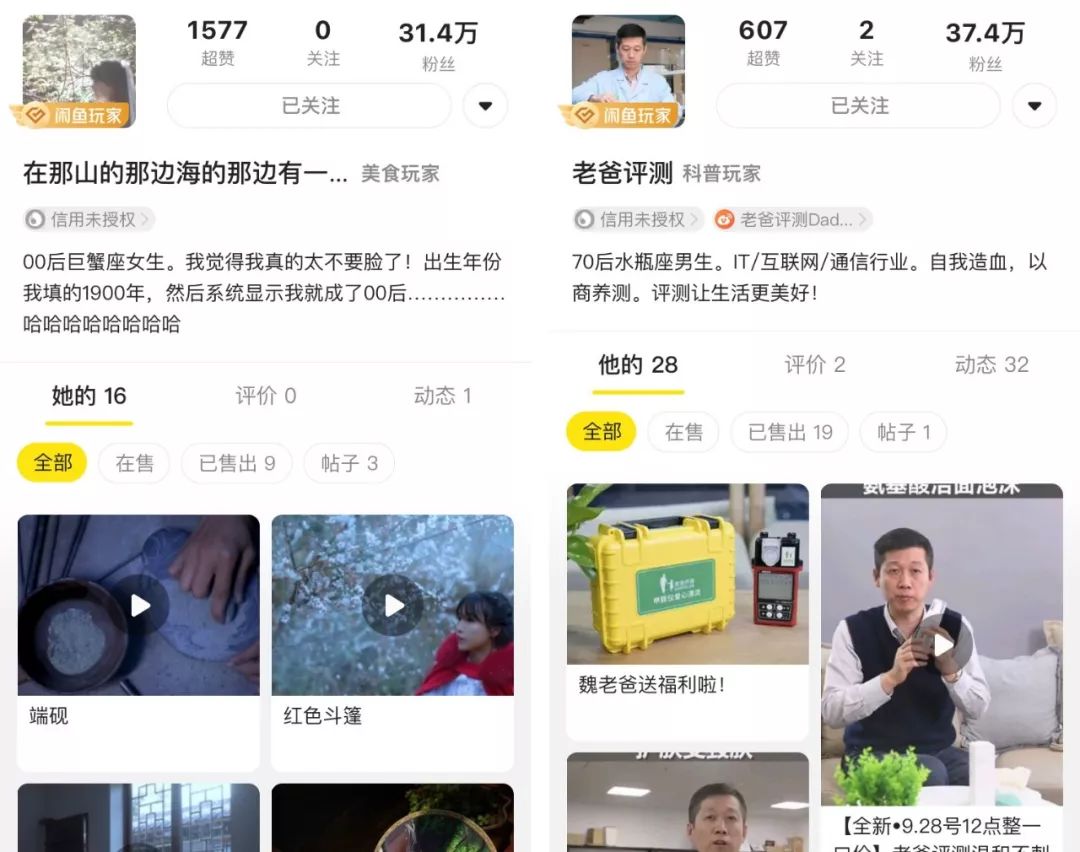Open the 红色斗篷 video item
Viewport: 1080px width, 852px height.
(392, 605)
